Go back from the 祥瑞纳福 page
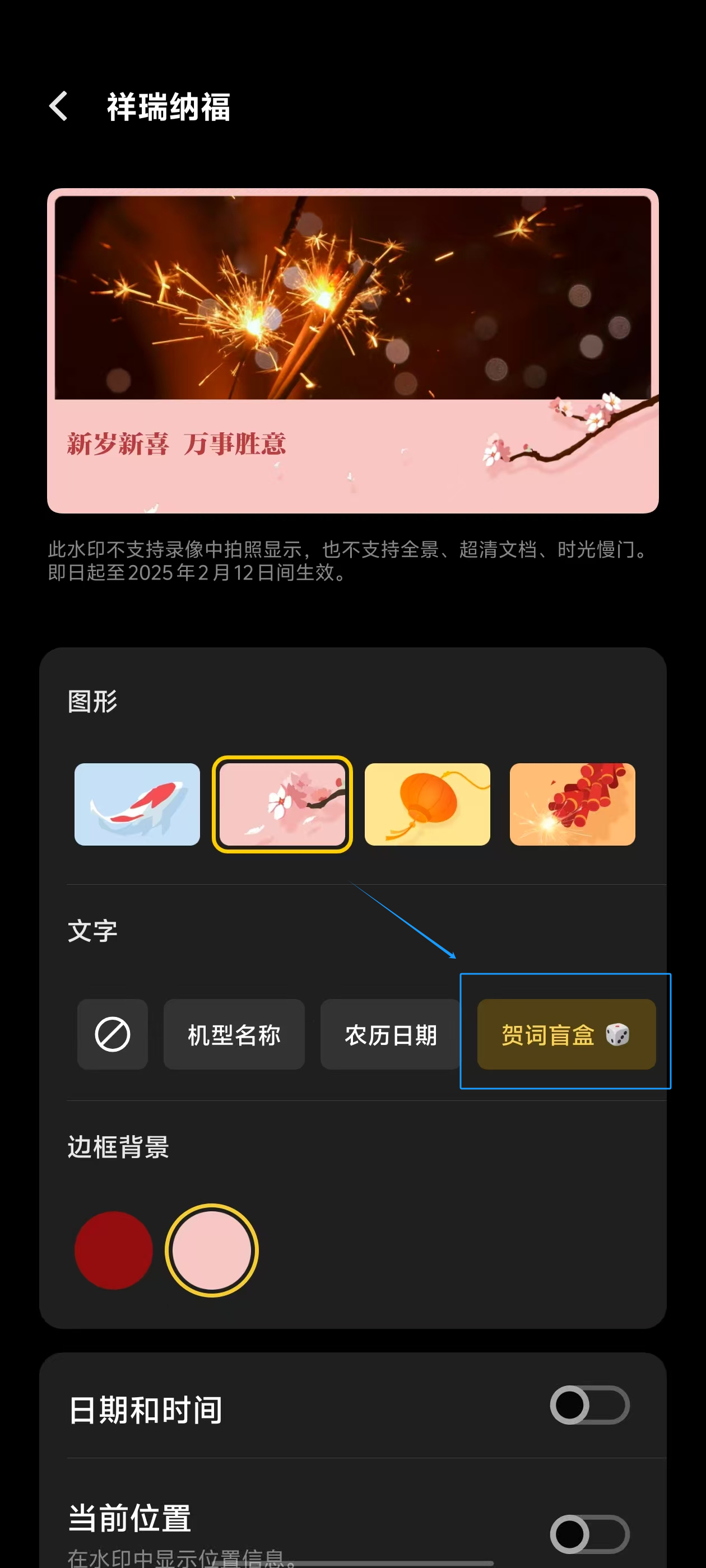706x1568 pixels. [58, 106]
